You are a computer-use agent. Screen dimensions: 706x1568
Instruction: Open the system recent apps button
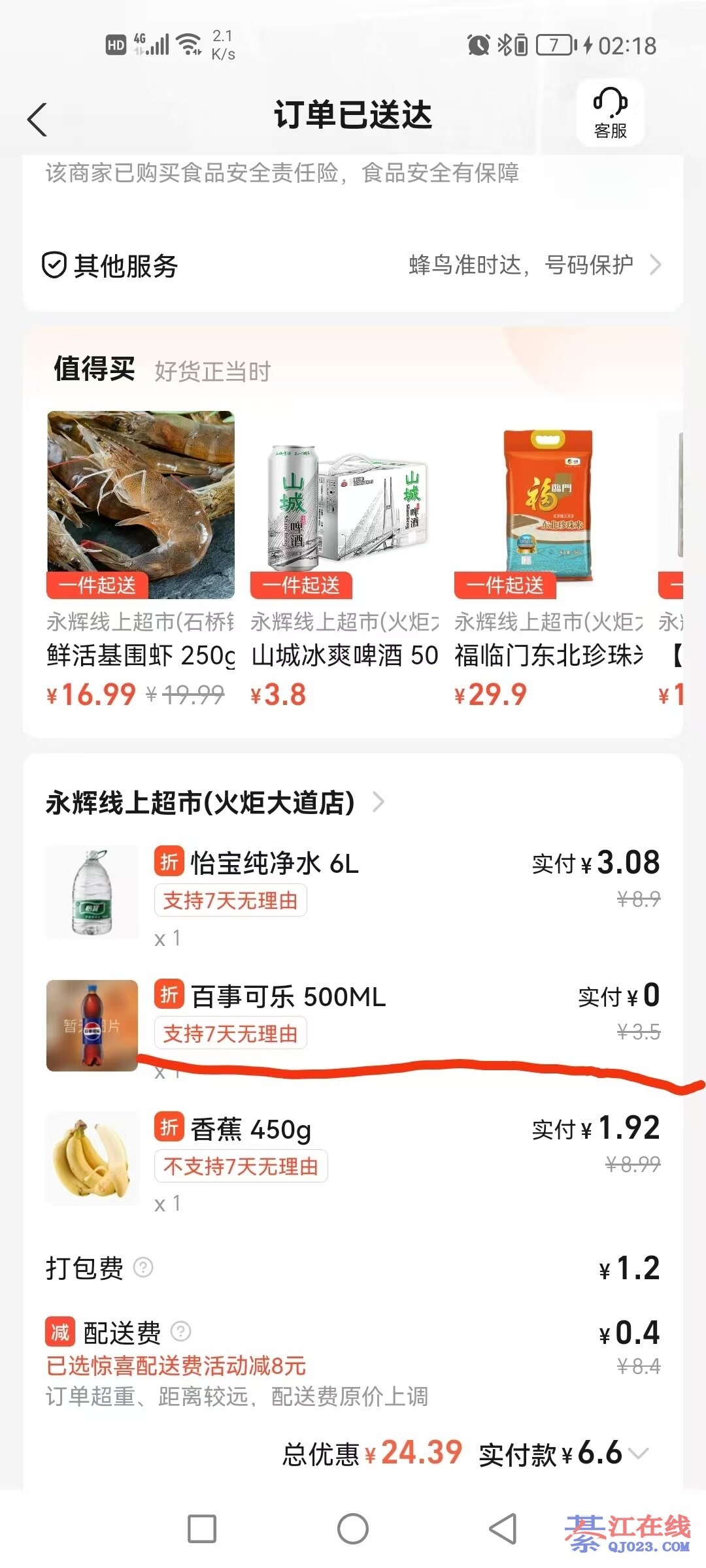[202, 1529]
